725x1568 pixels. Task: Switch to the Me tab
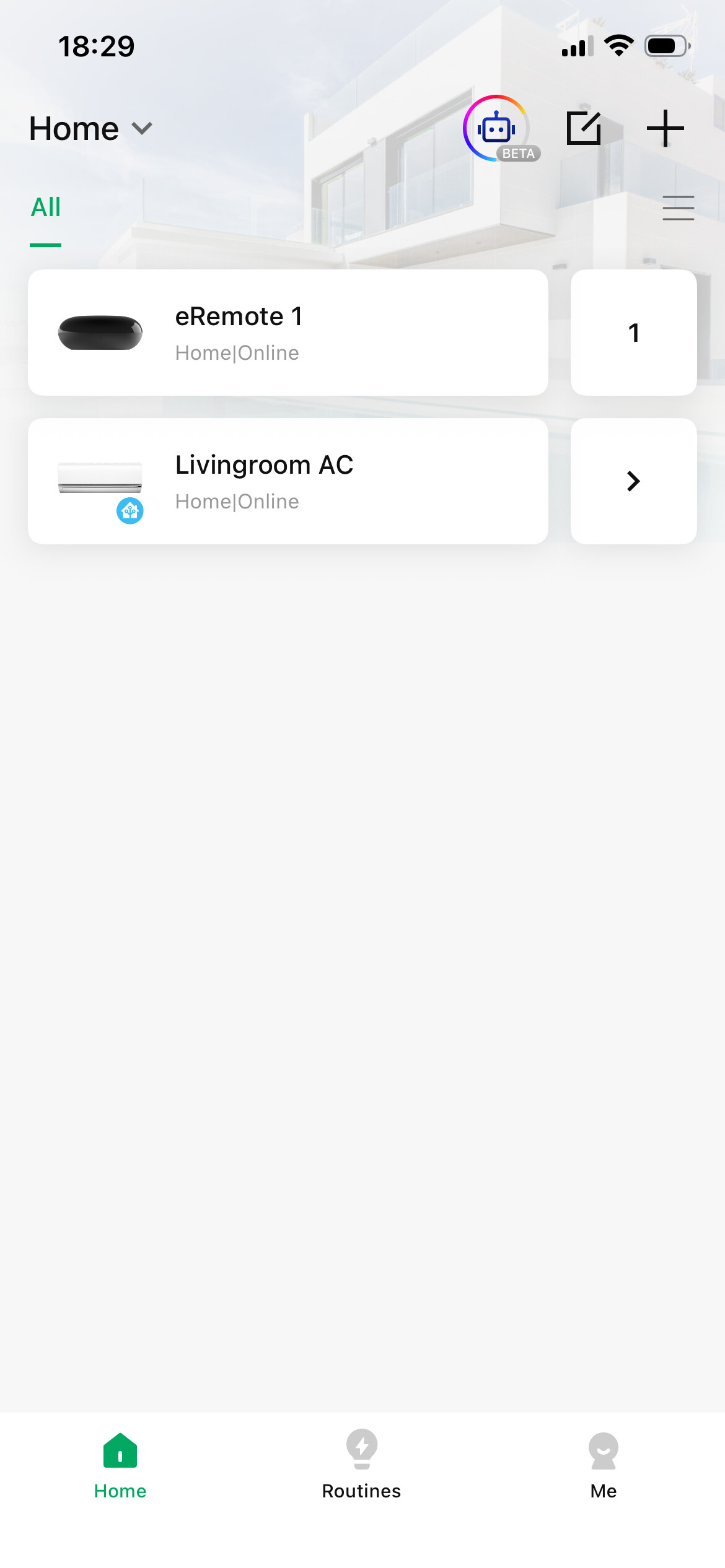click(x=604, y=1464)
